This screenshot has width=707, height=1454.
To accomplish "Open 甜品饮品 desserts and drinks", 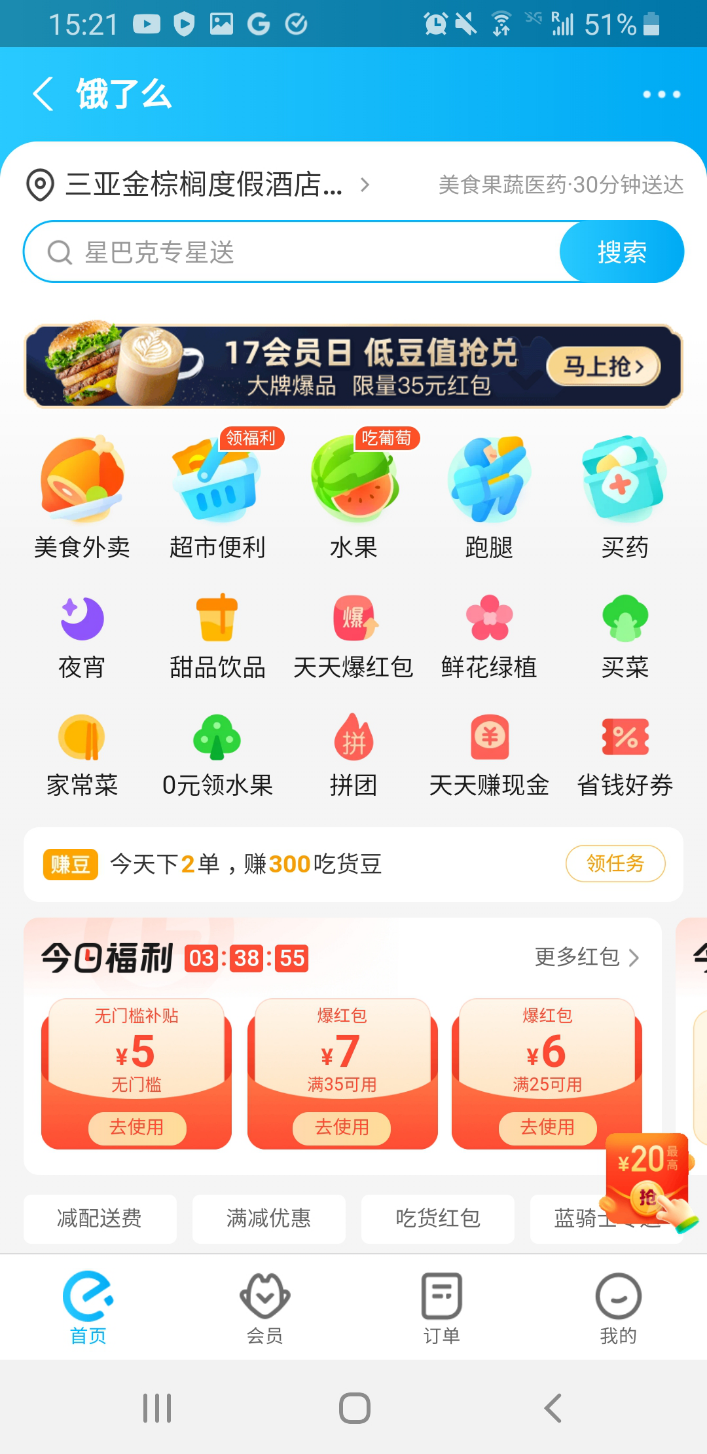I will (217, 636).
